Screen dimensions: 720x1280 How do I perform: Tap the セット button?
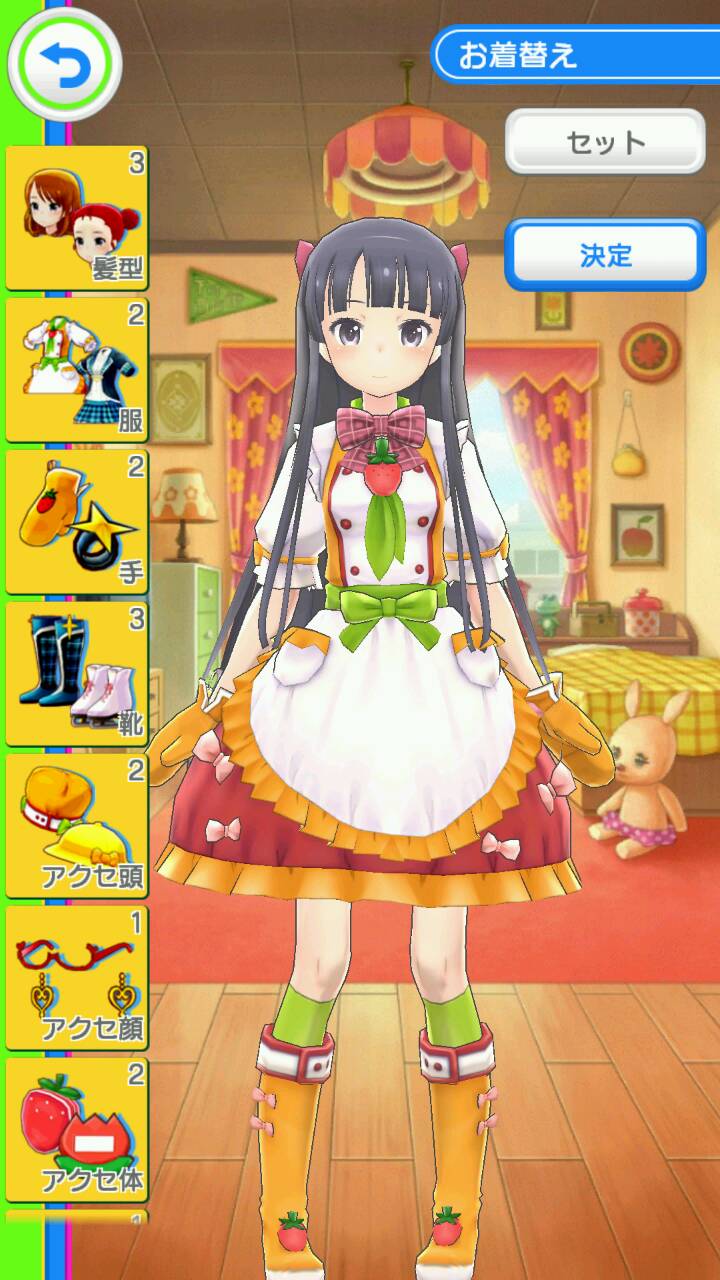[605, 142]
